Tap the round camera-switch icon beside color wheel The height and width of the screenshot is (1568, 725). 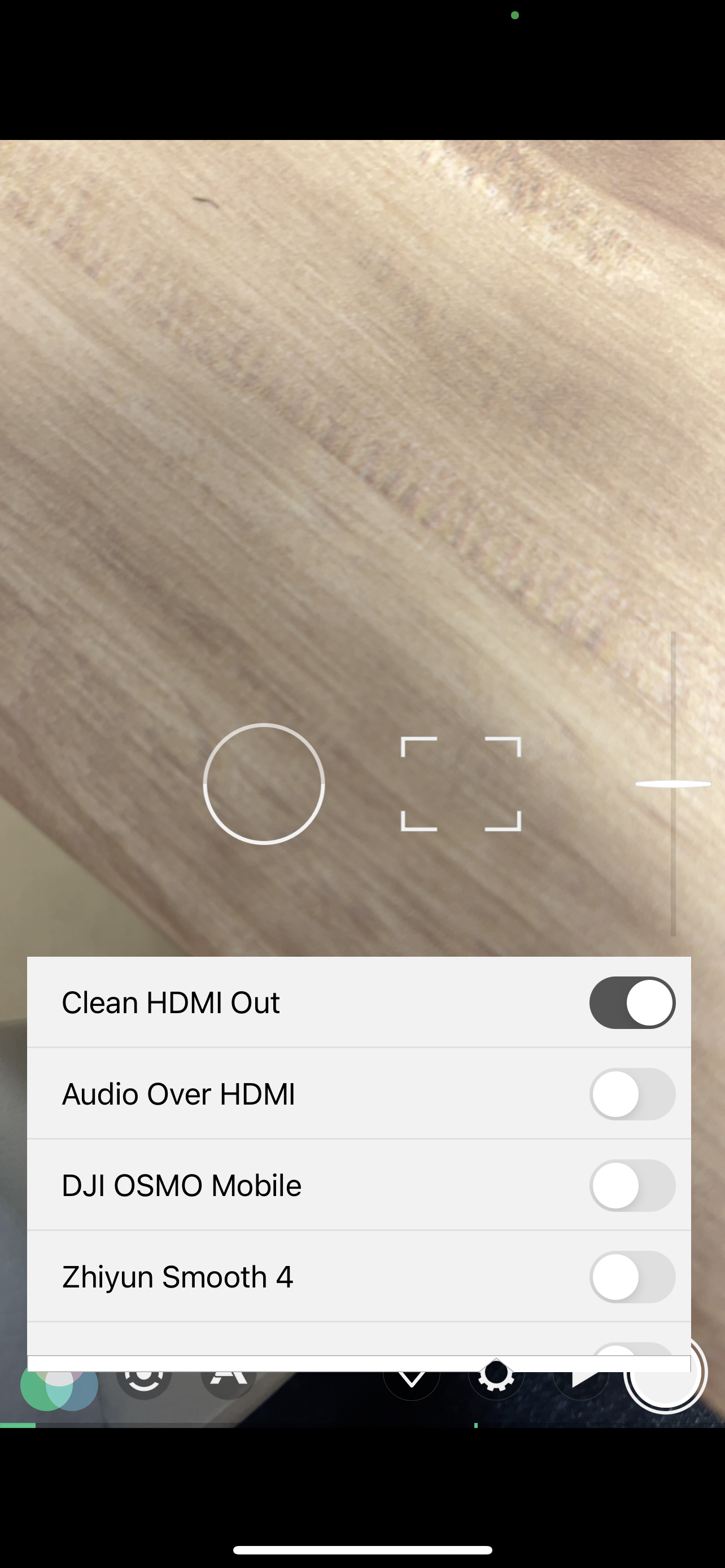point(143,1385)
